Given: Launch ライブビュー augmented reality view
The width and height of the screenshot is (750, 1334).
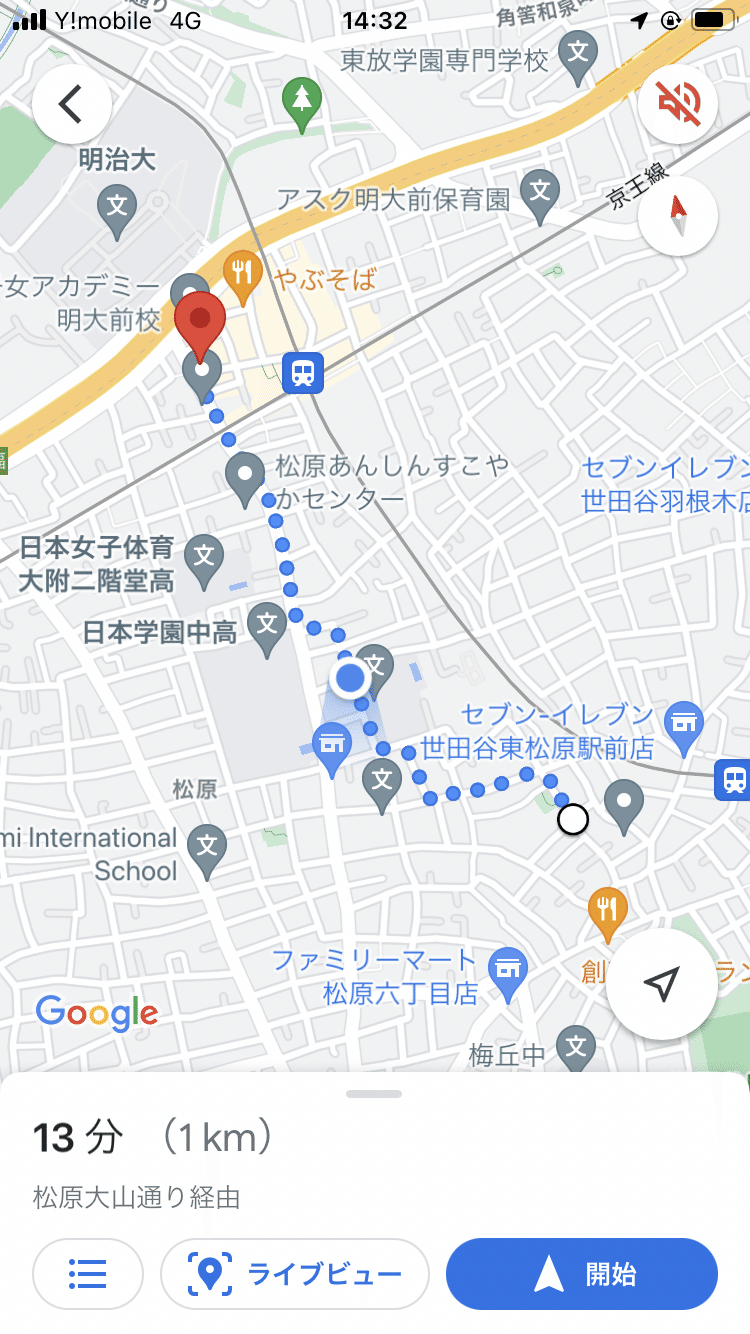Looking at the screenshot, I should [295, 1273].
